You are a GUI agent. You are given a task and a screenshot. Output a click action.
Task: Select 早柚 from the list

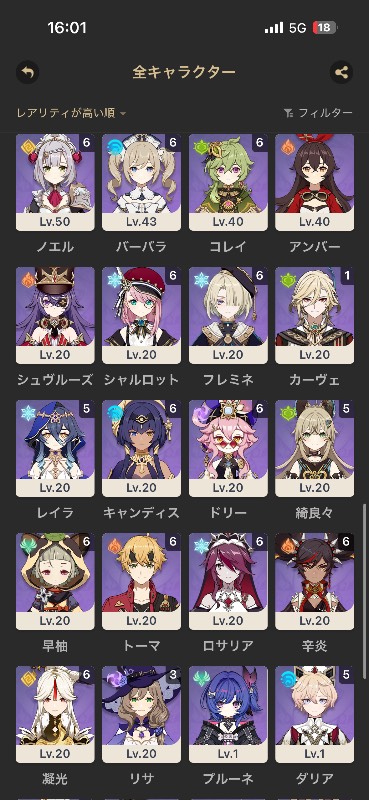(55, 582)
